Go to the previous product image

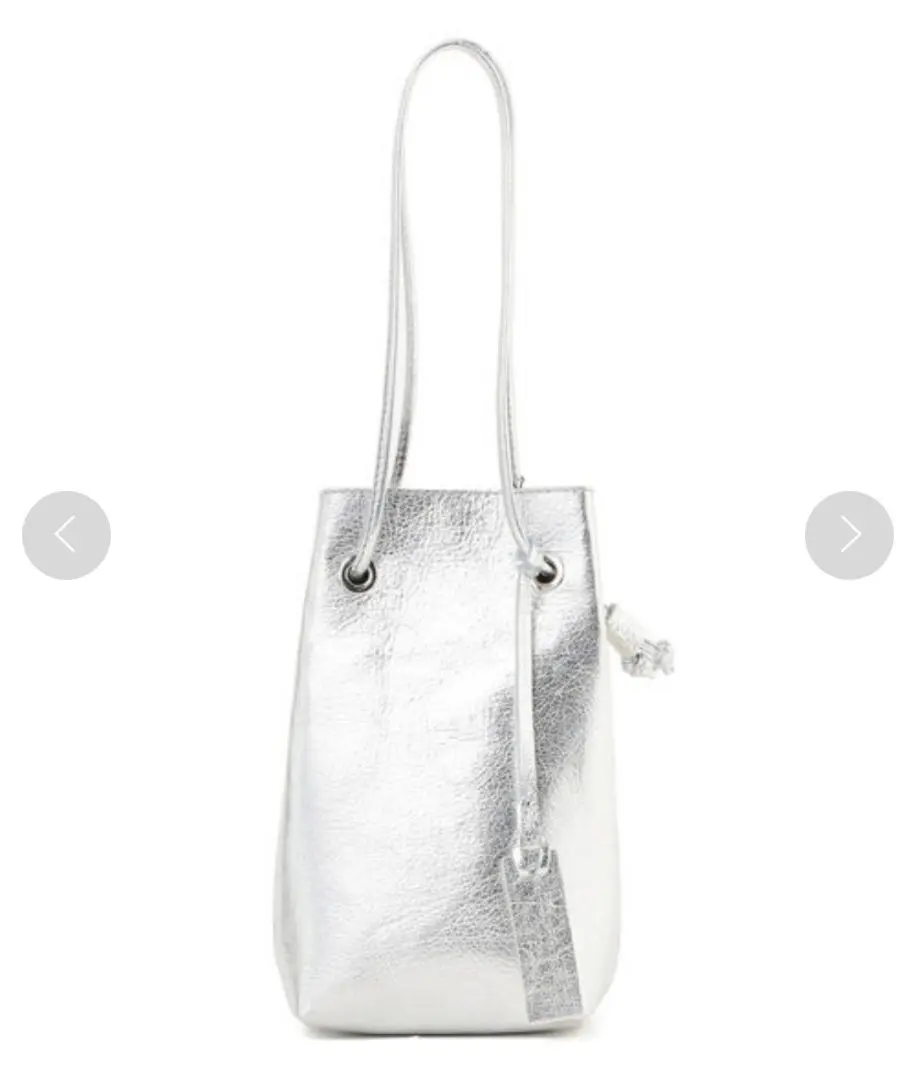point(66,535)
